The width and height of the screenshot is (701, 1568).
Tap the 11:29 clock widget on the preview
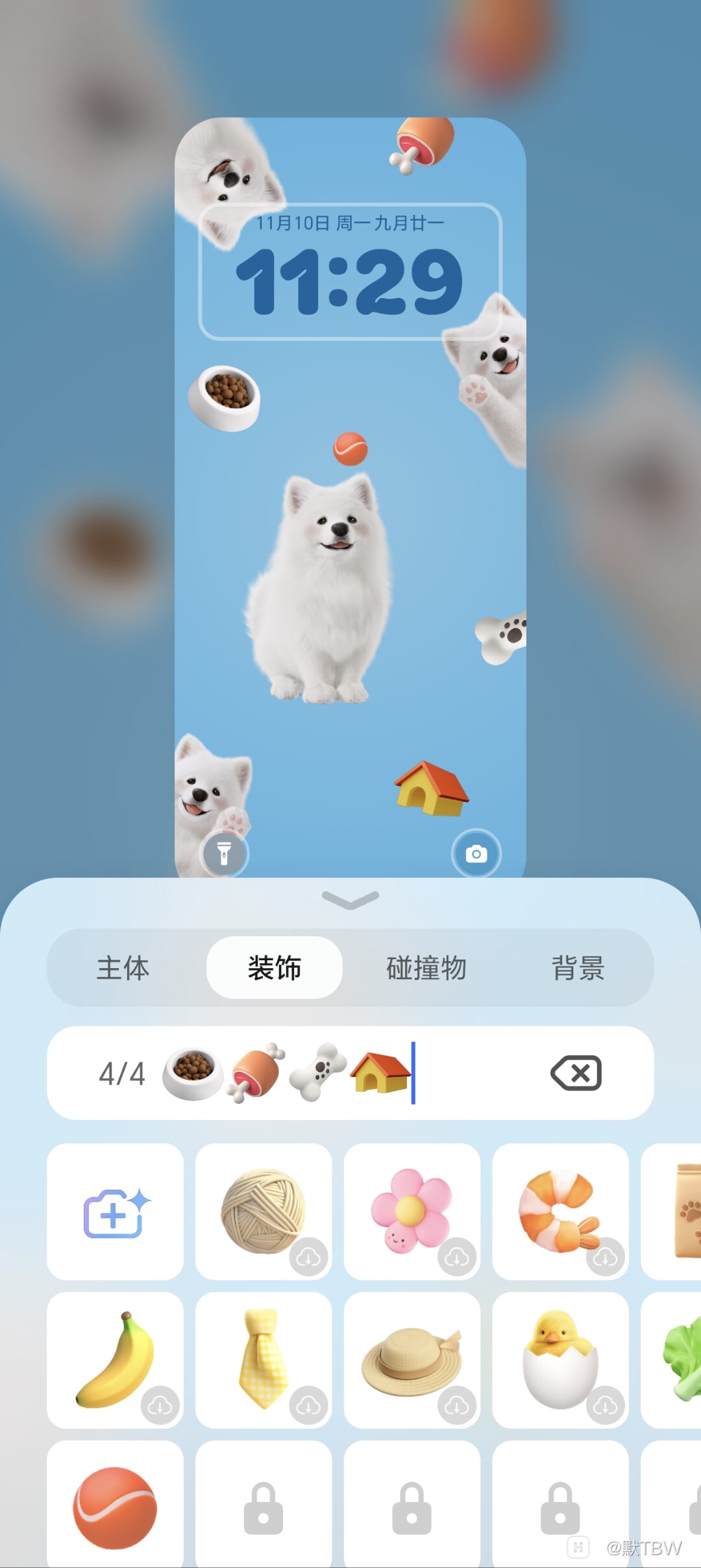pyautogui.click(x=350, y=273)
